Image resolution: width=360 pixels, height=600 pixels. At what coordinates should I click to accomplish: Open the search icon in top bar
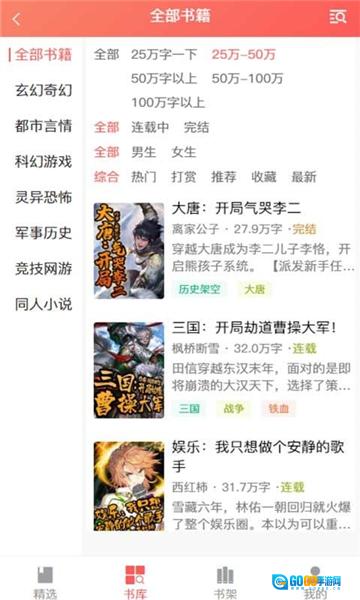tap(338, 16)
